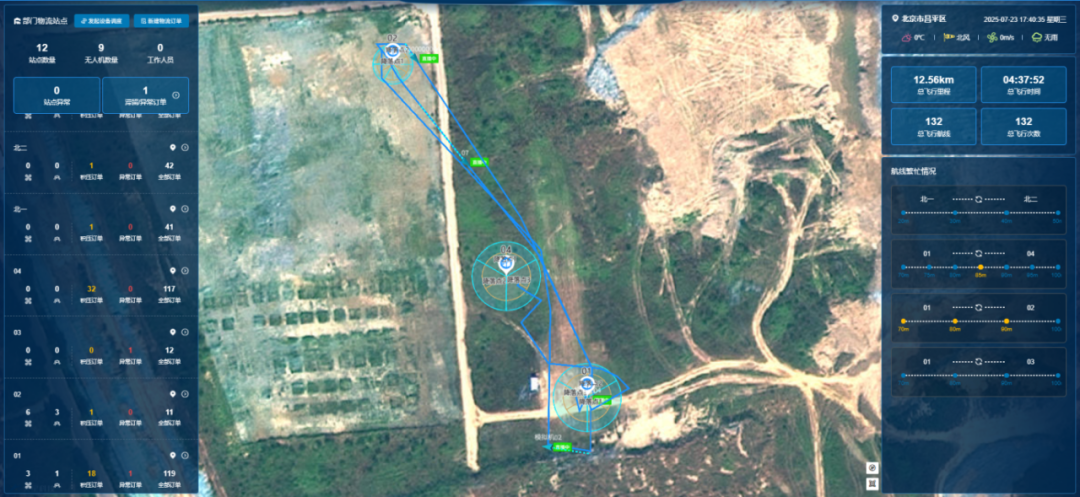The width and height of the screenshot is (1080, 497).
Task: Tap the 新建物流订单 button
Action: (160, 20)
